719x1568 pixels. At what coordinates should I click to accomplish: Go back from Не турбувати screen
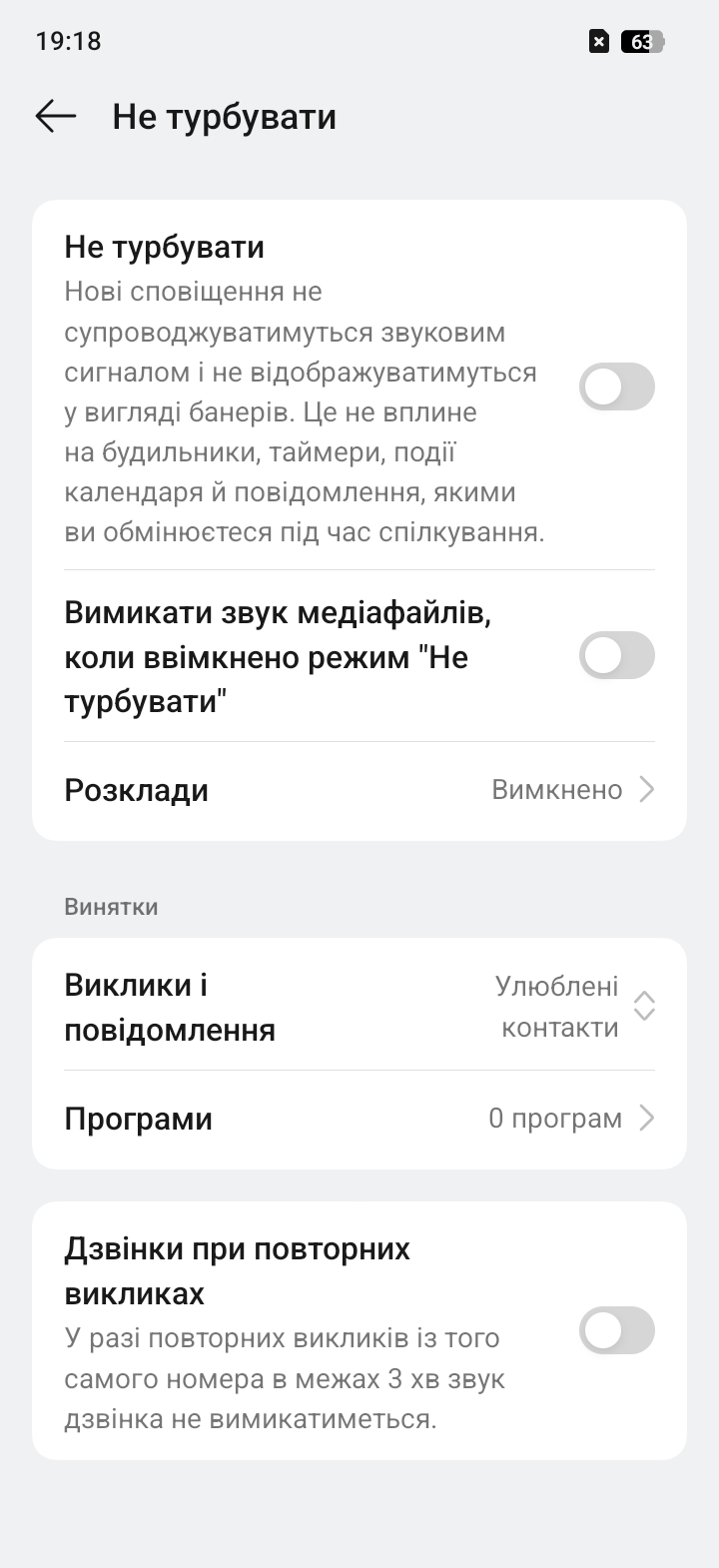56,117
